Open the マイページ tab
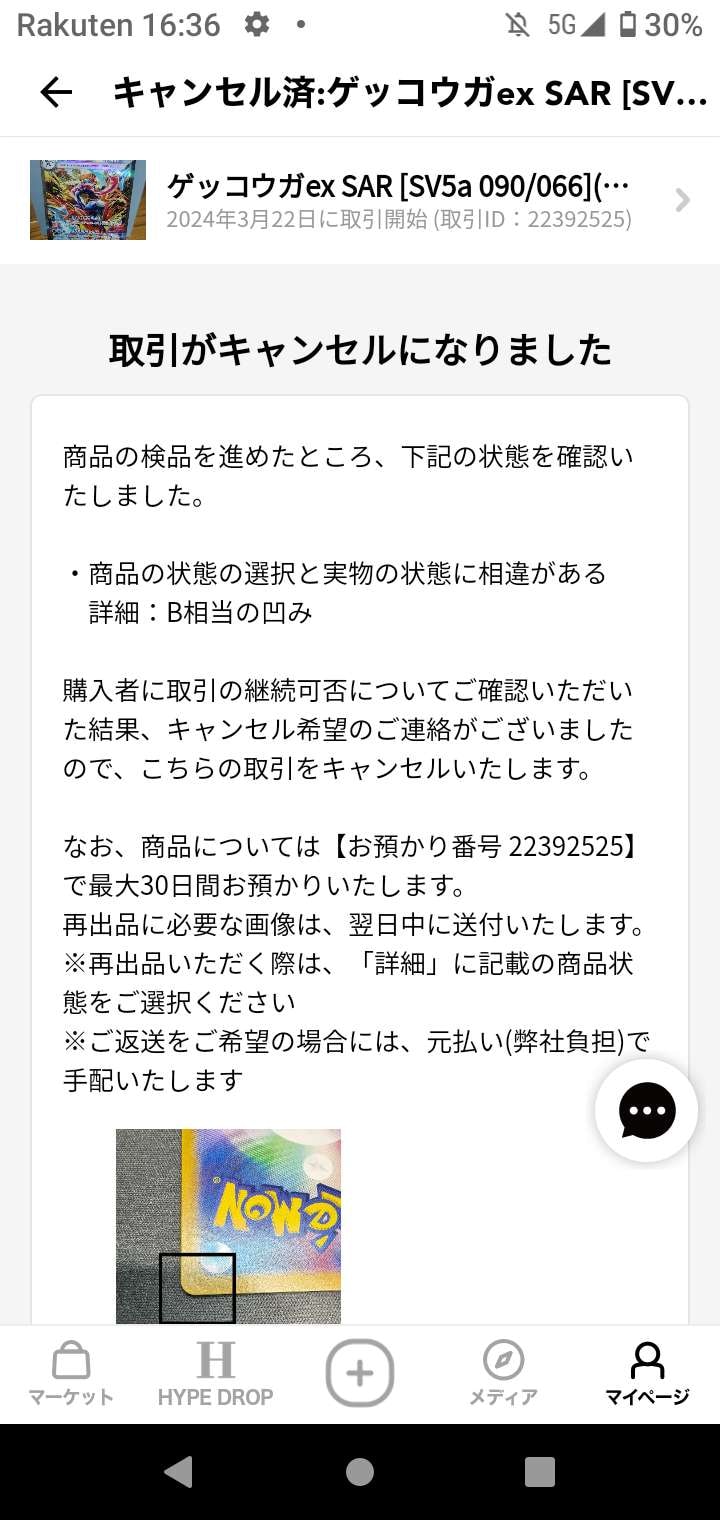 coord(647,1374)
